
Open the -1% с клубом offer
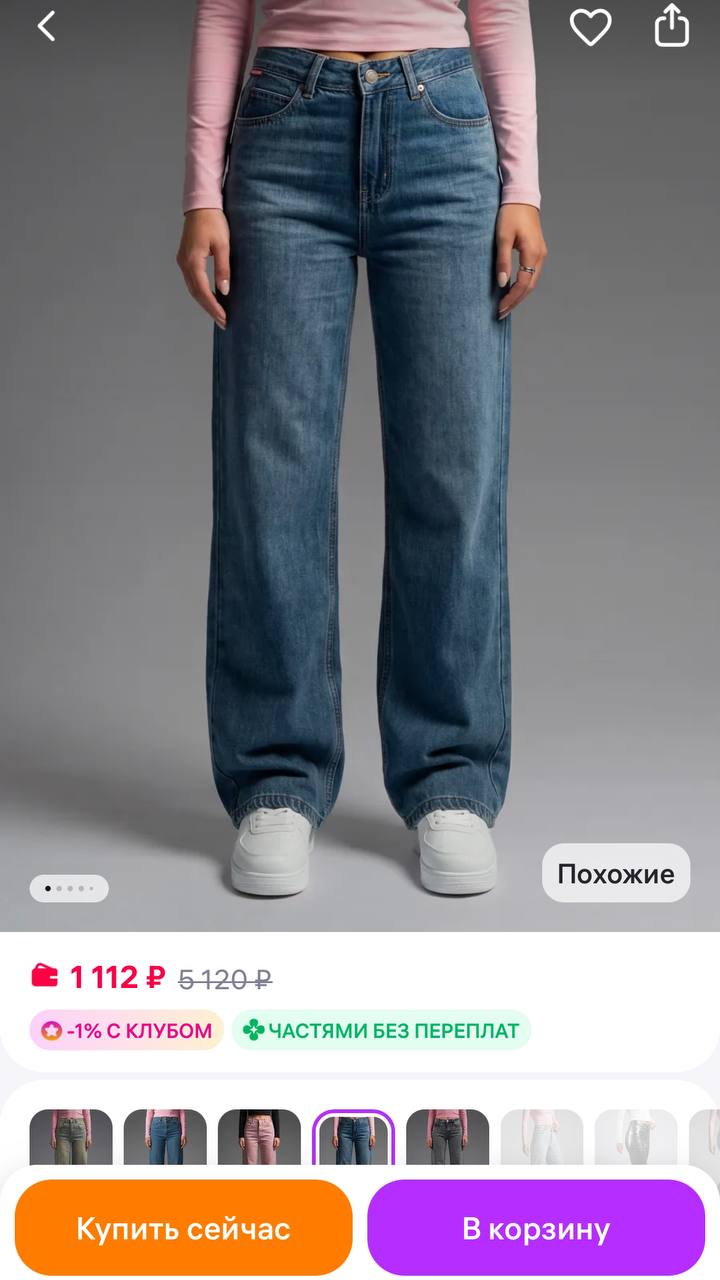127,1030
